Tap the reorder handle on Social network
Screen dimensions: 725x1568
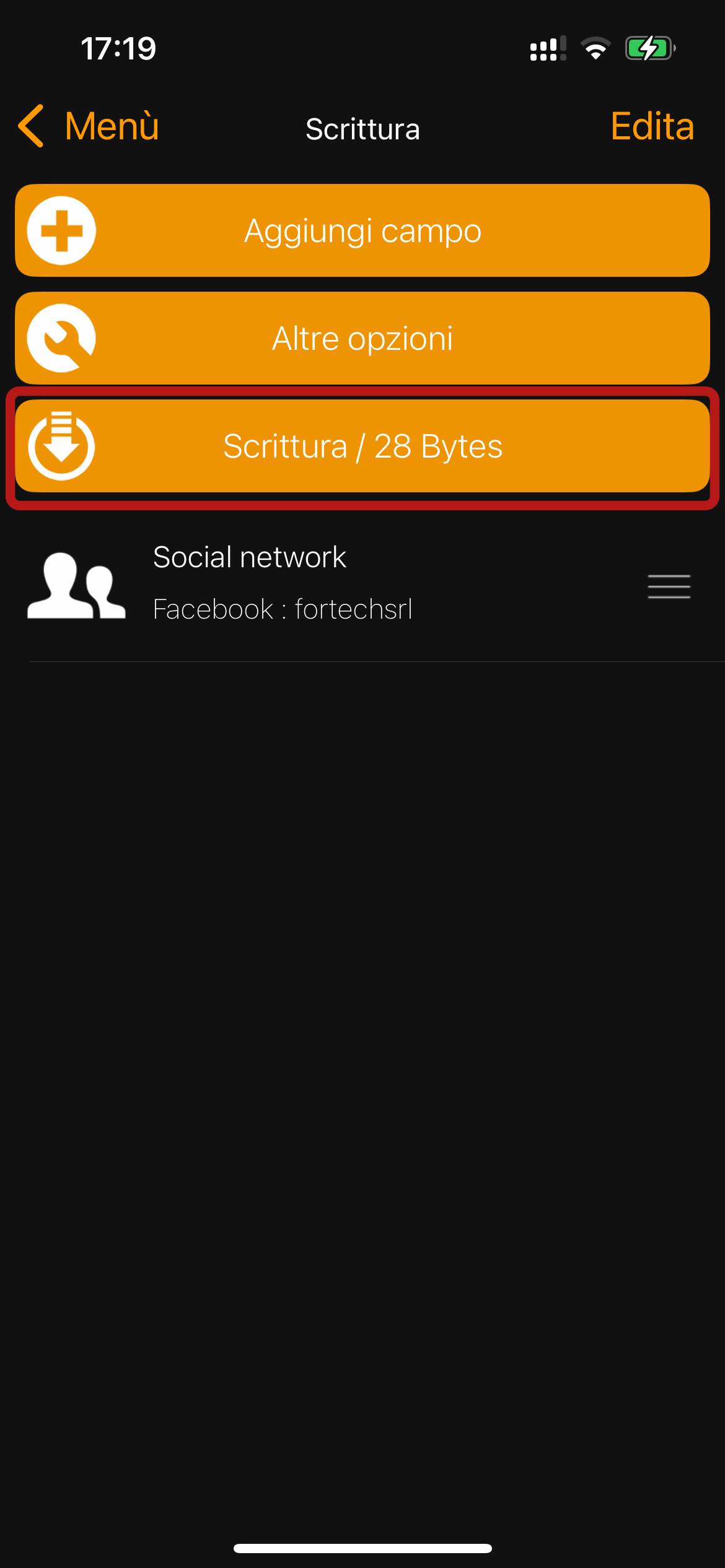tap(669, 586)
